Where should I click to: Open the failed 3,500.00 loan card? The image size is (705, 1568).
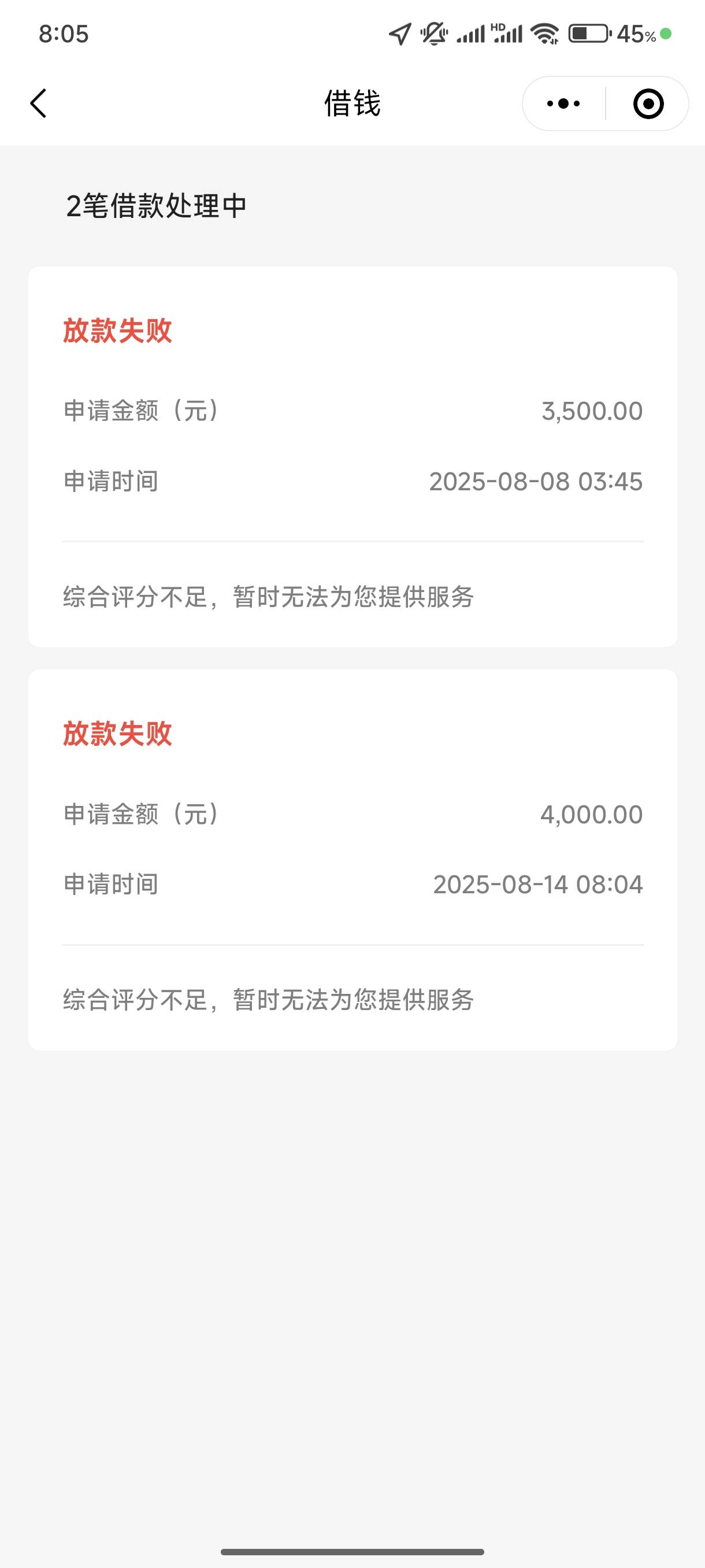(352, 457)
